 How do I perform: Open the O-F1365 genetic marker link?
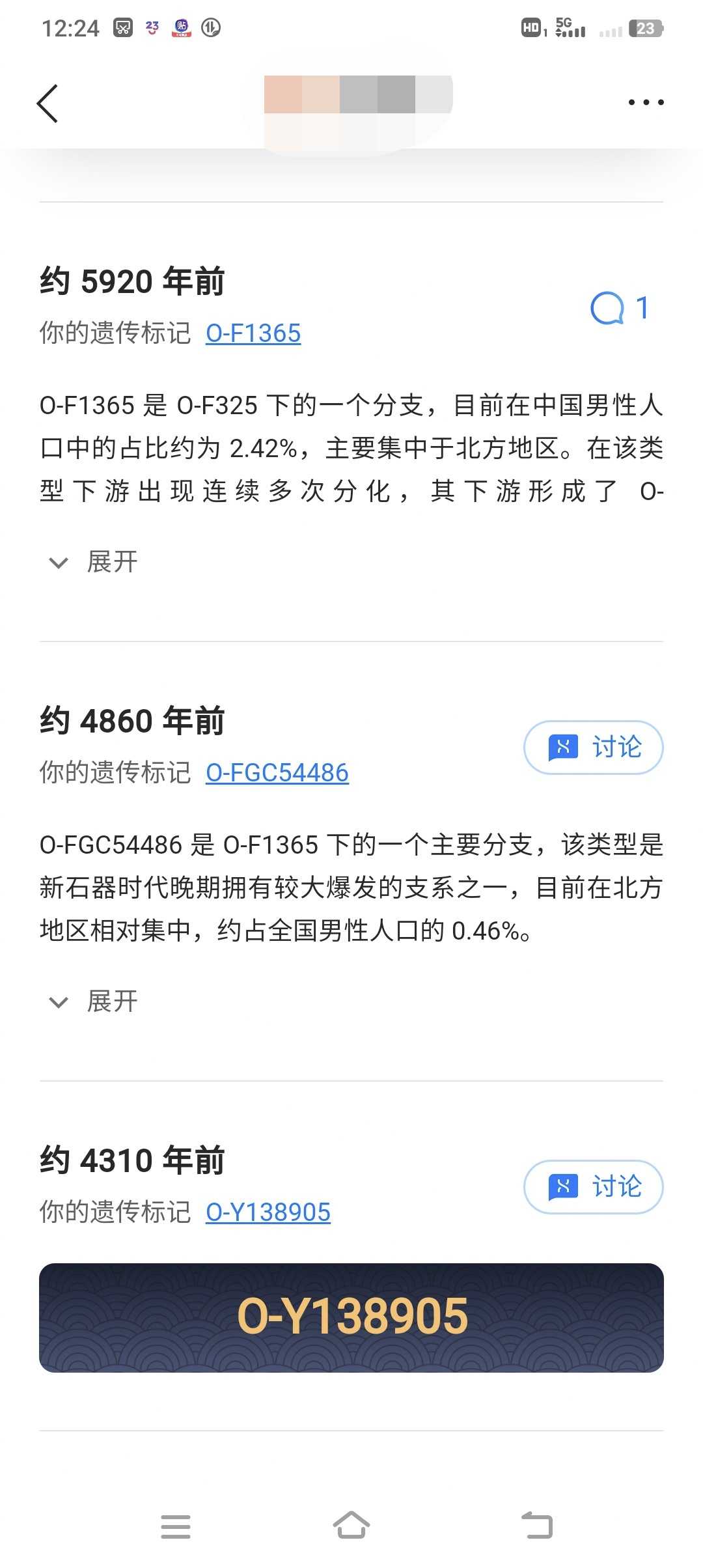[253, 333]
